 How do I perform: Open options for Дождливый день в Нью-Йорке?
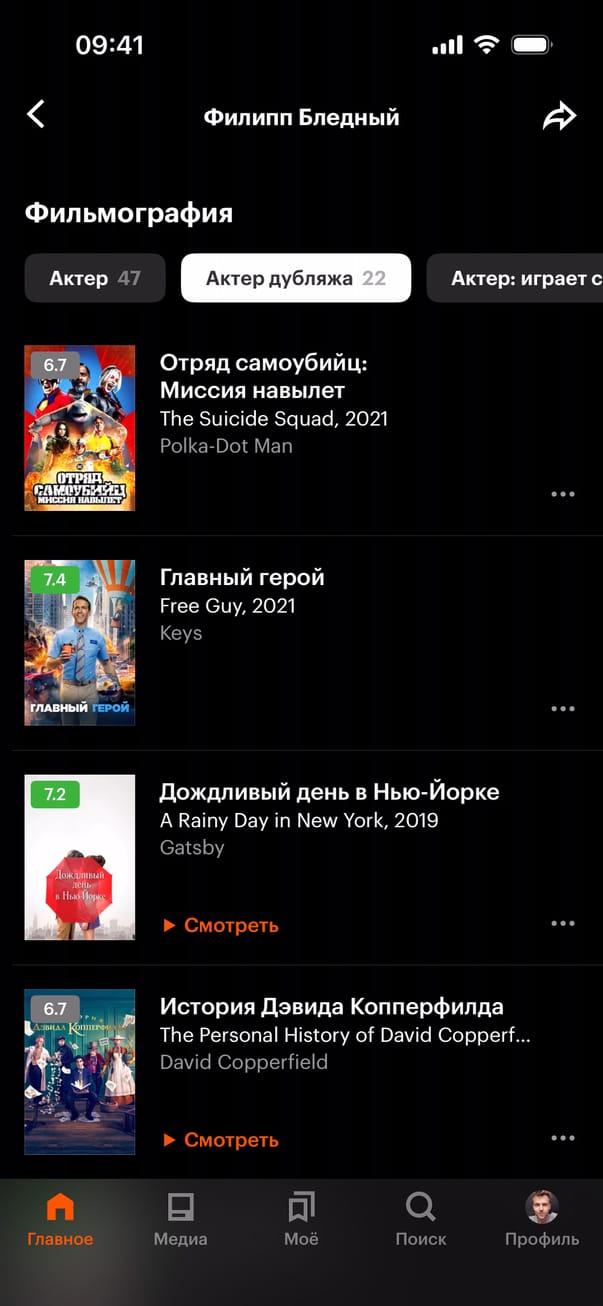563,924
